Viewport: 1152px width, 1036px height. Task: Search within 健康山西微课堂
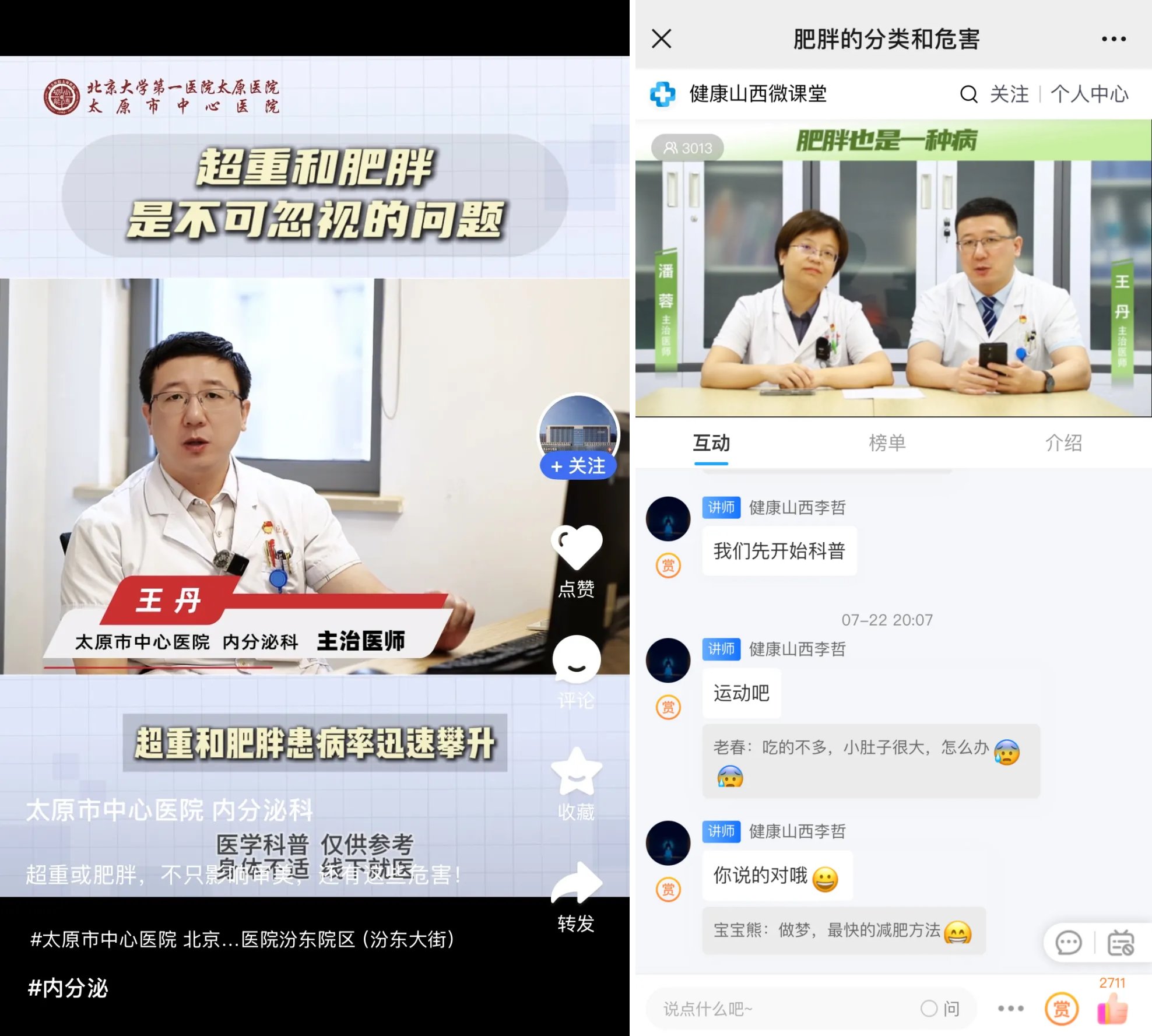(x=968, y=94)
